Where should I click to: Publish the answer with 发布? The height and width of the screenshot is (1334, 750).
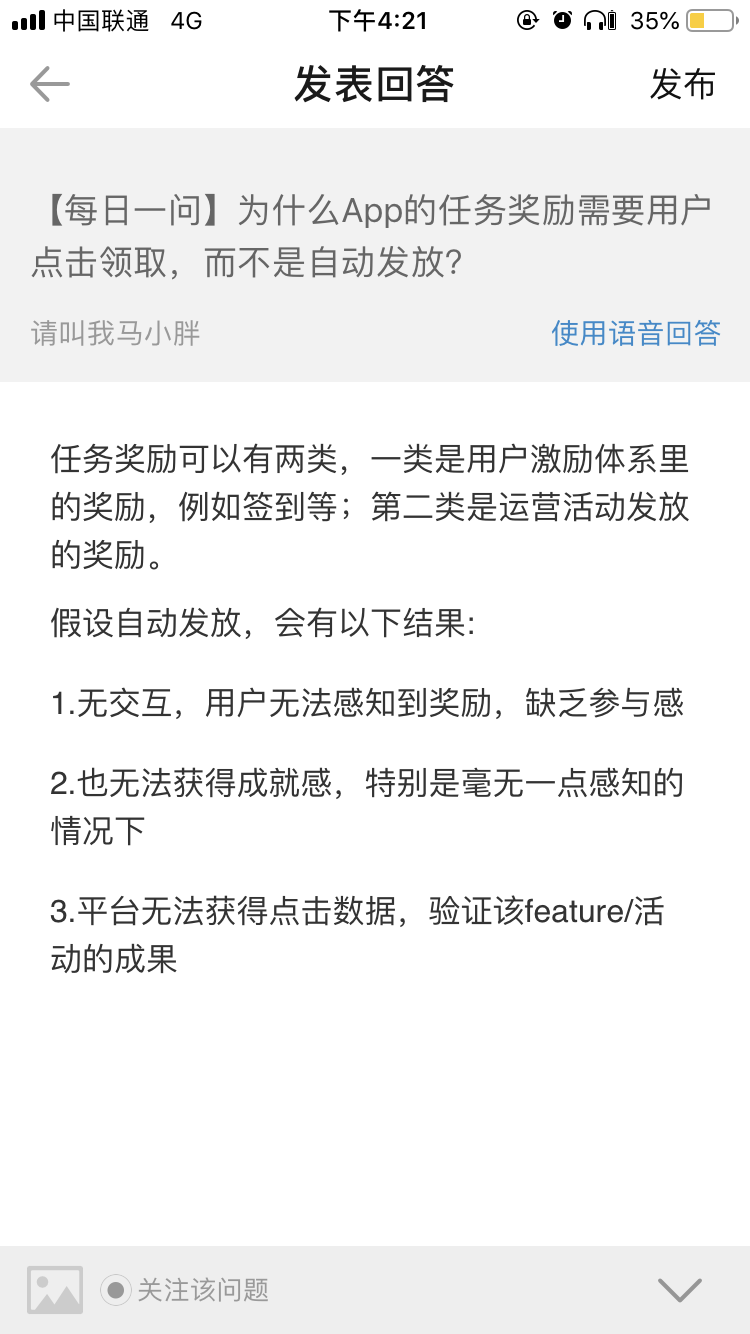tap(682, 85)
